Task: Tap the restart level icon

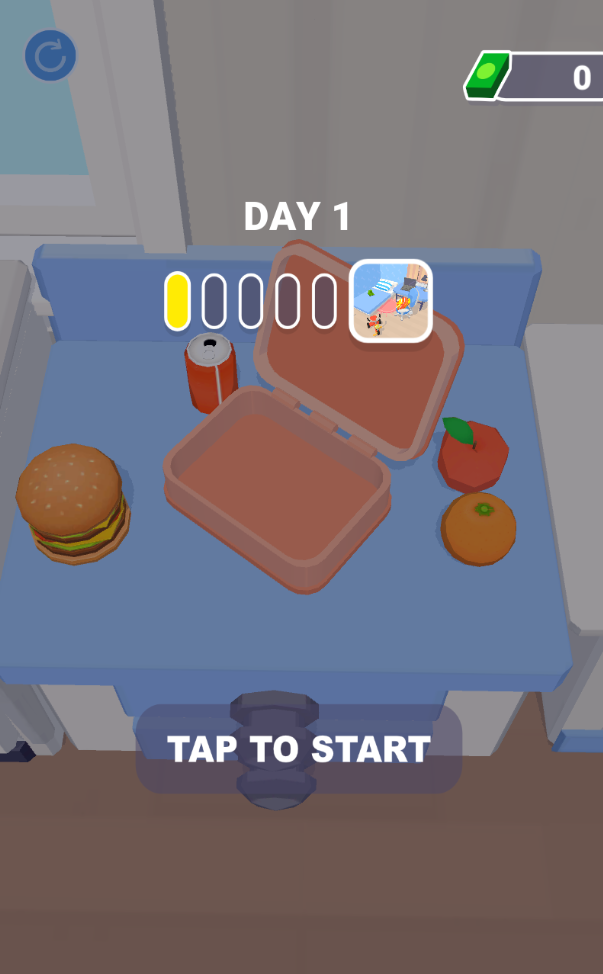Action: [x=49, y=56]
